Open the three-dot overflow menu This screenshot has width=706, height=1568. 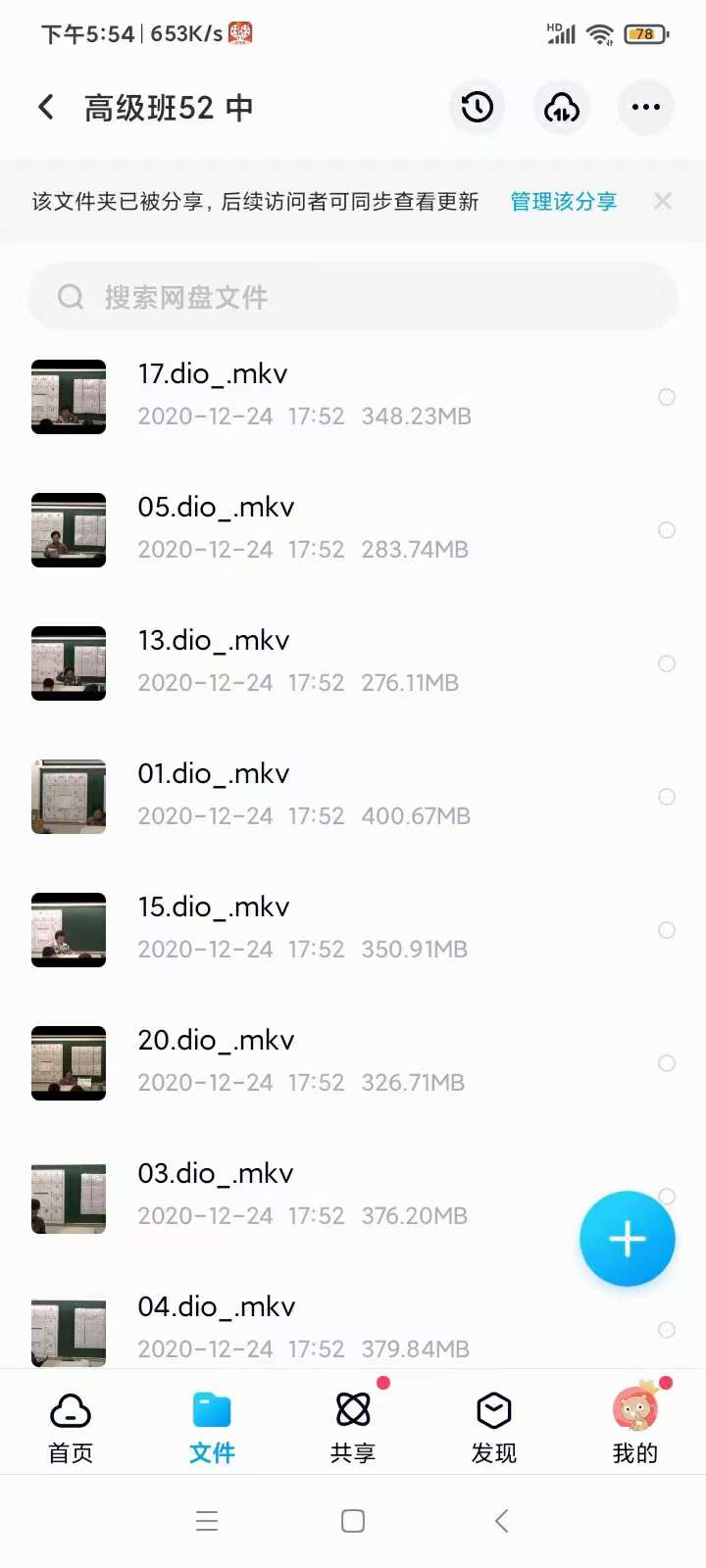645,107
